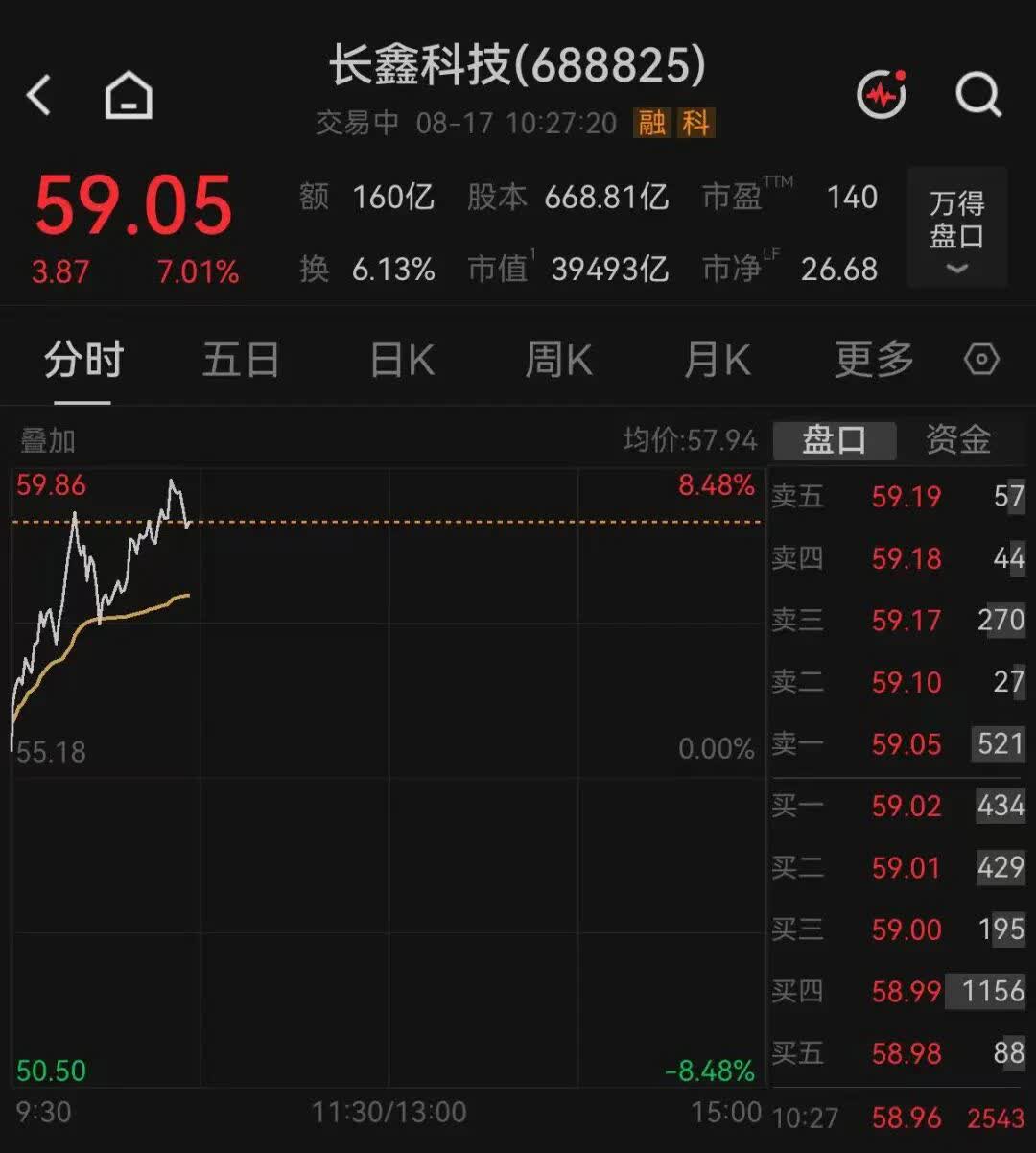The height and width of the screenshot is (1153, 1036).
Task: Switch to the 资金 panel
Action: pos(958,440)
